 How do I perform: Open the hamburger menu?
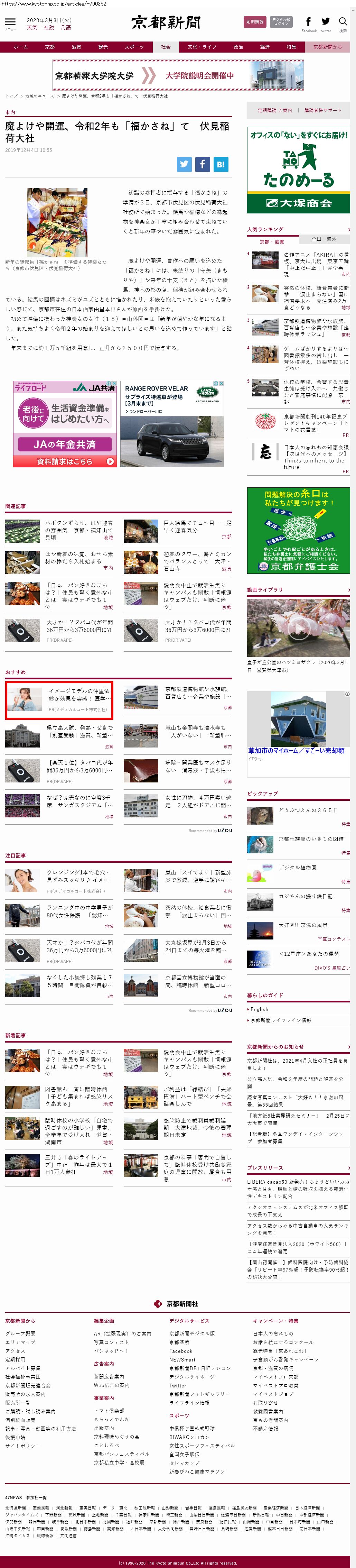[x=10, y=22]
